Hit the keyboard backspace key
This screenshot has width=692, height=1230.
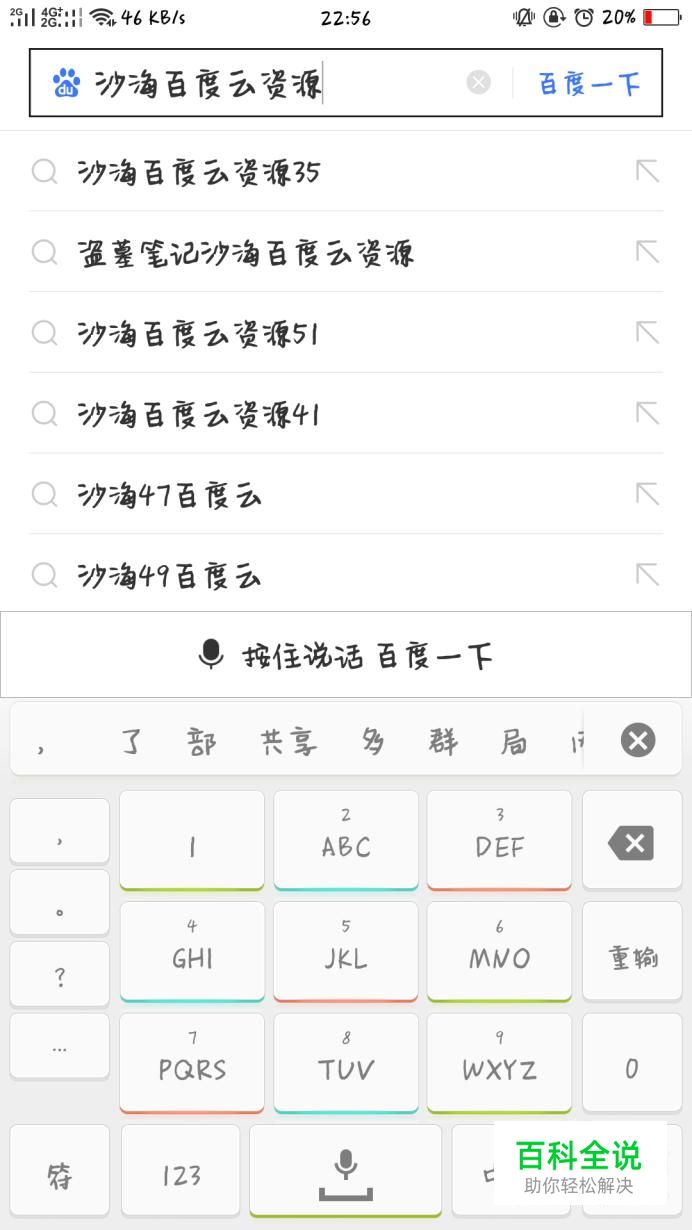[x=632, y=843]
